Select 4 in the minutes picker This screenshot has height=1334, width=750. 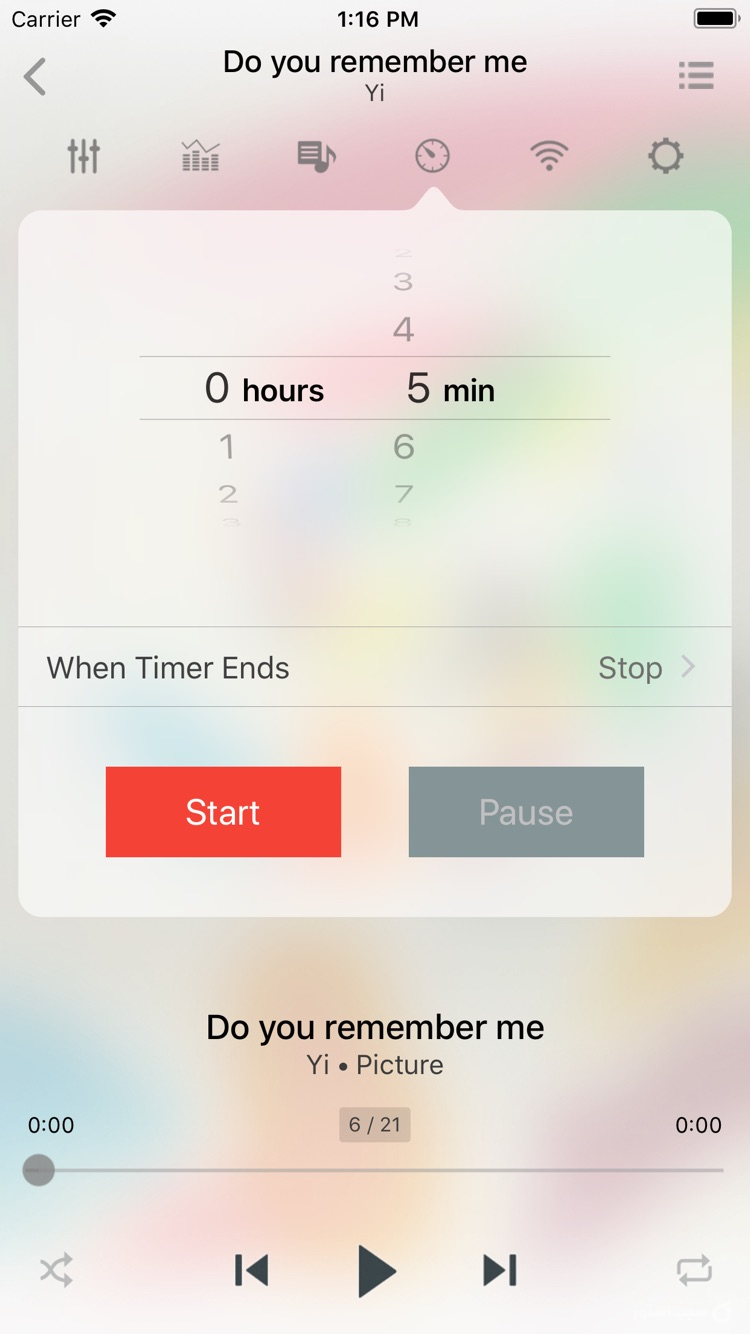pos(403,329)
